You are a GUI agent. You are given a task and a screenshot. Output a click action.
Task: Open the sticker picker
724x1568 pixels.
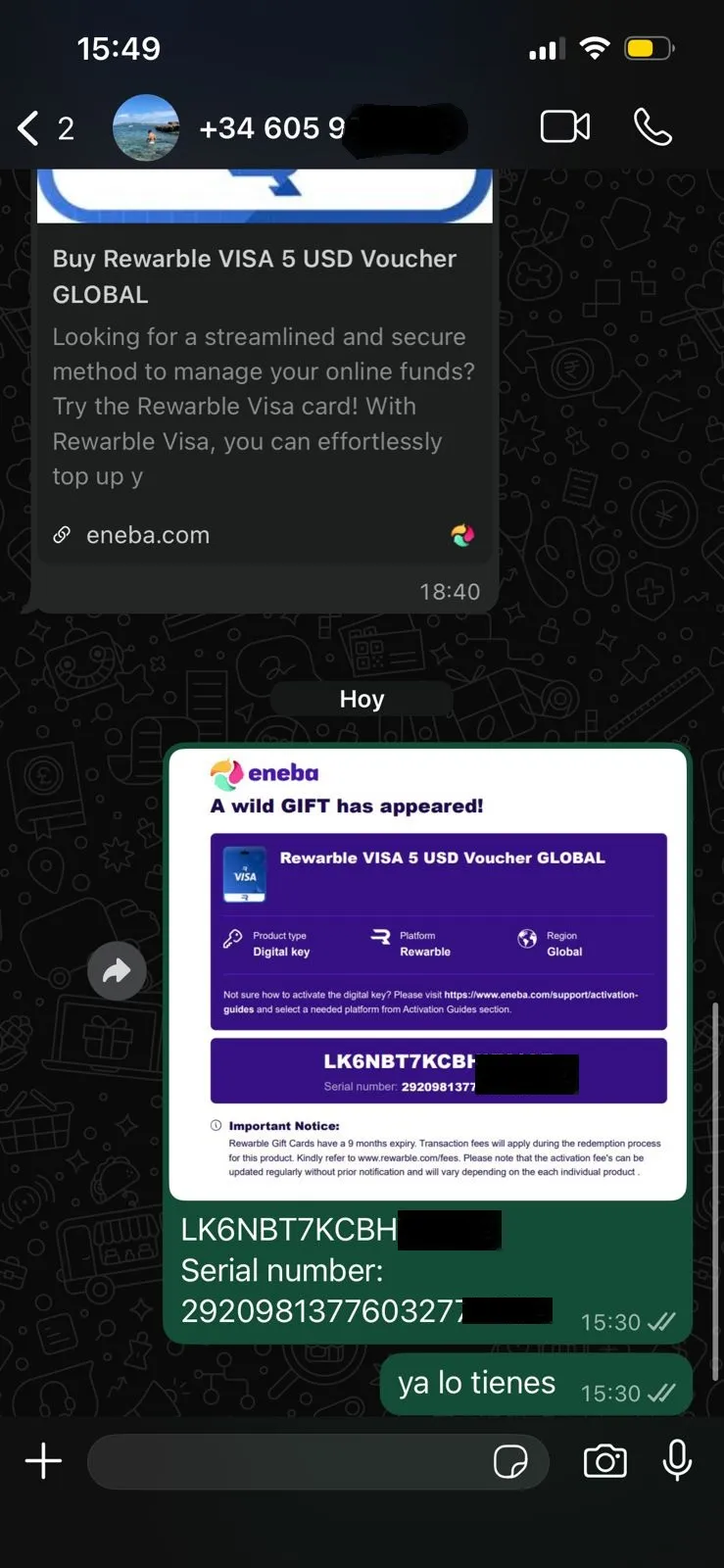coord(510,1461)
